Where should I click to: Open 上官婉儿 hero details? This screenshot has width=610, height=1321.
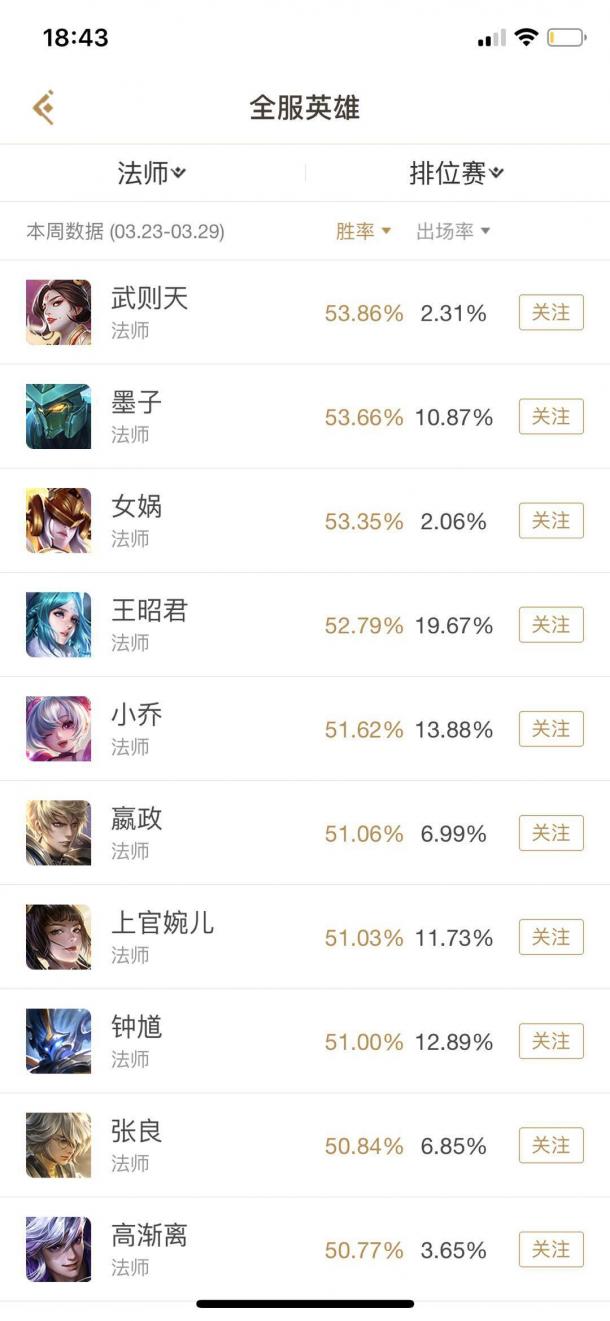pos(162,936)
